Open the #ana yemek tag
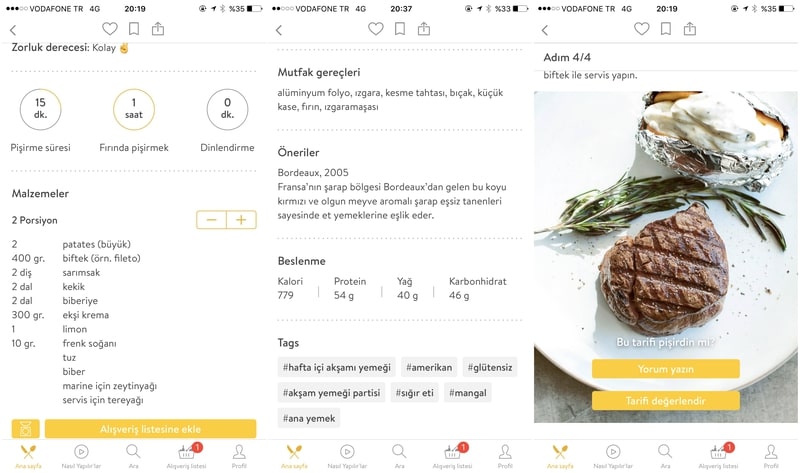The height and width of the screenshot is (473, 800). (x=308, y=418)
